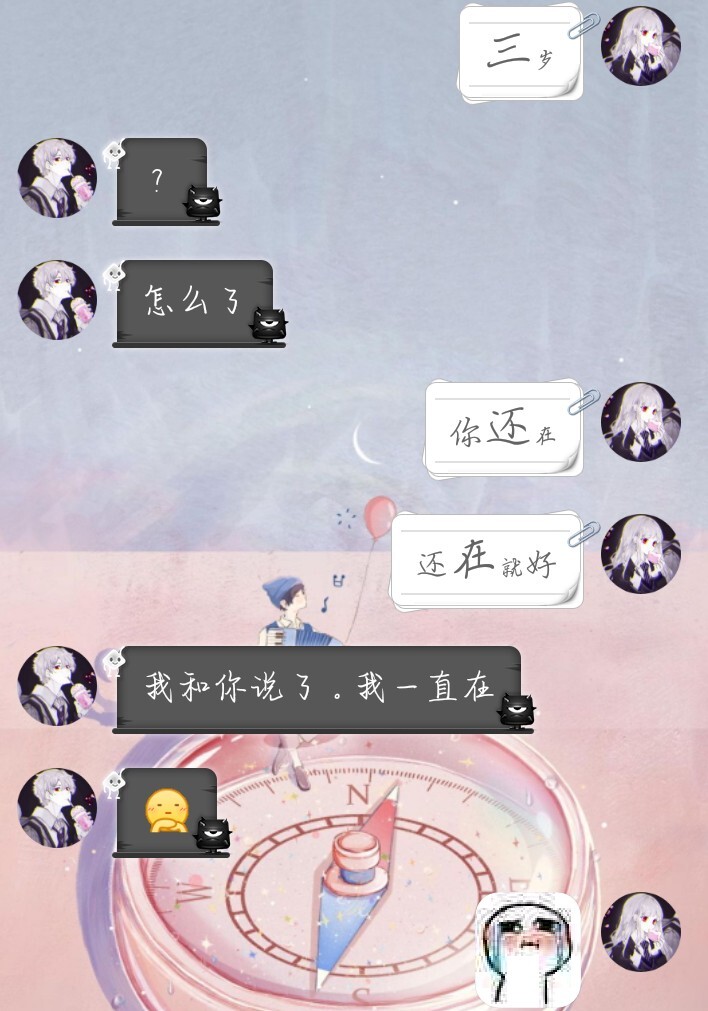Screen dimensions: 708x1011
Task: Tap the avatar next to the '还在就好' bubble
Action: pos(640,554)
